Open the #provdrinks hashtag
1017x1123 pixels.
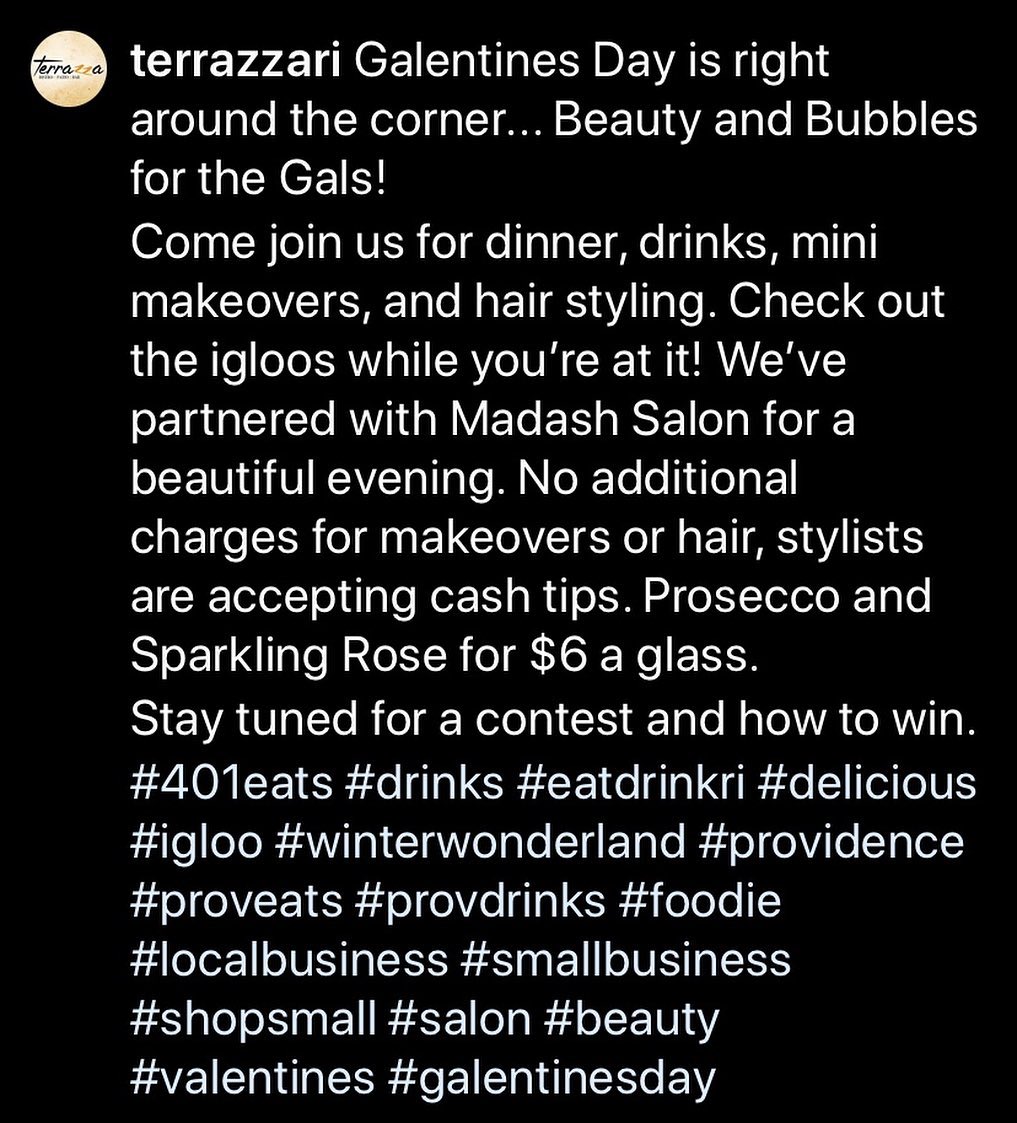(x=479, y=901)
